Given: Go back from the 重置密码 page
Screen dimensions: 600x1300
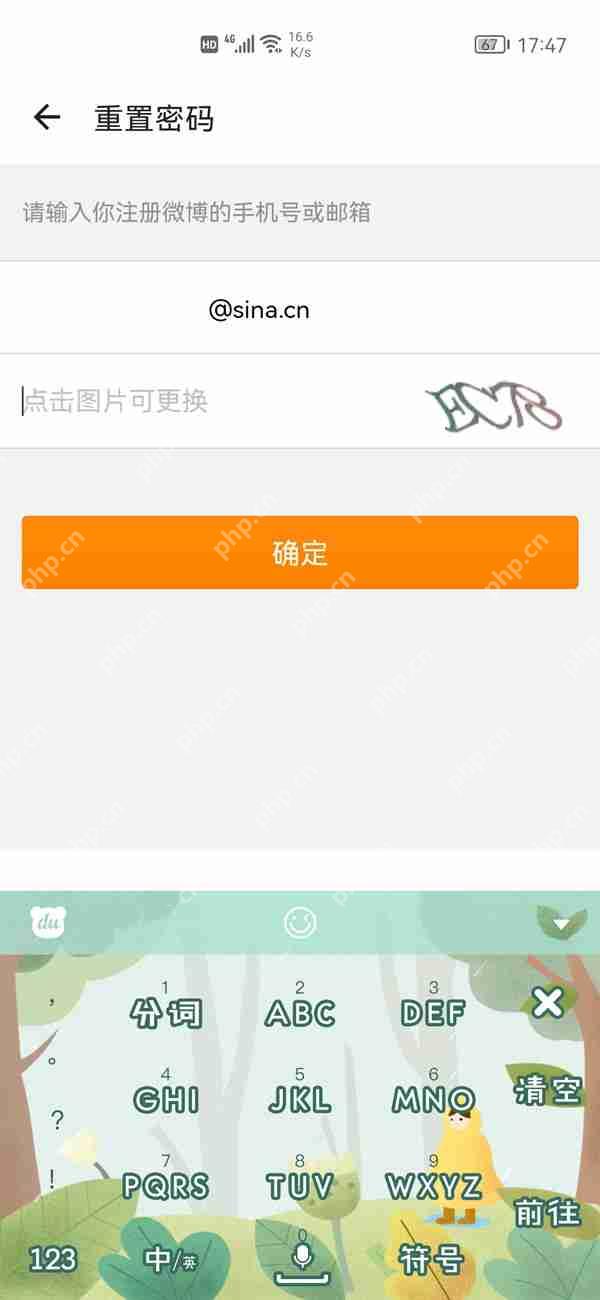Looking at the screenshot, I should click(47, 118).
